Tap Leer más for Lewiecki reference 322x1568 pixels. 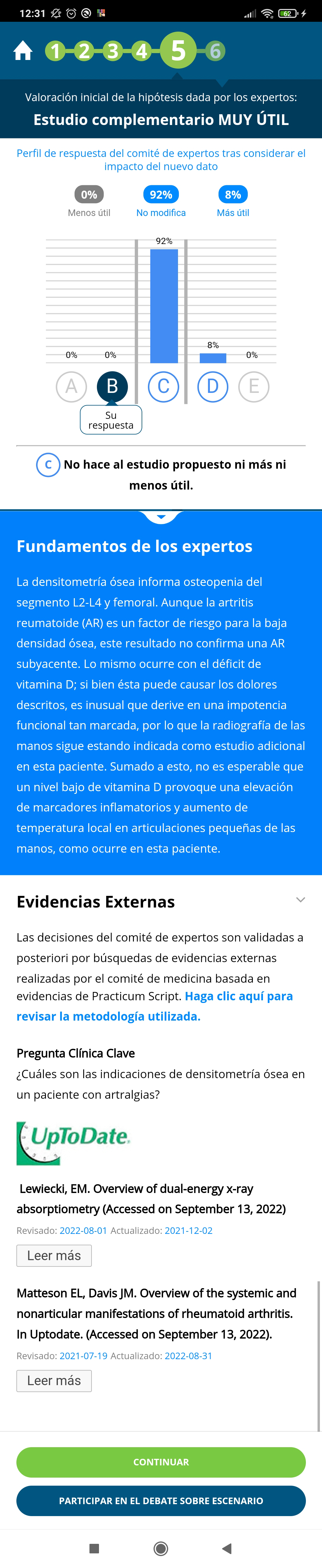tap(54, 1256)
